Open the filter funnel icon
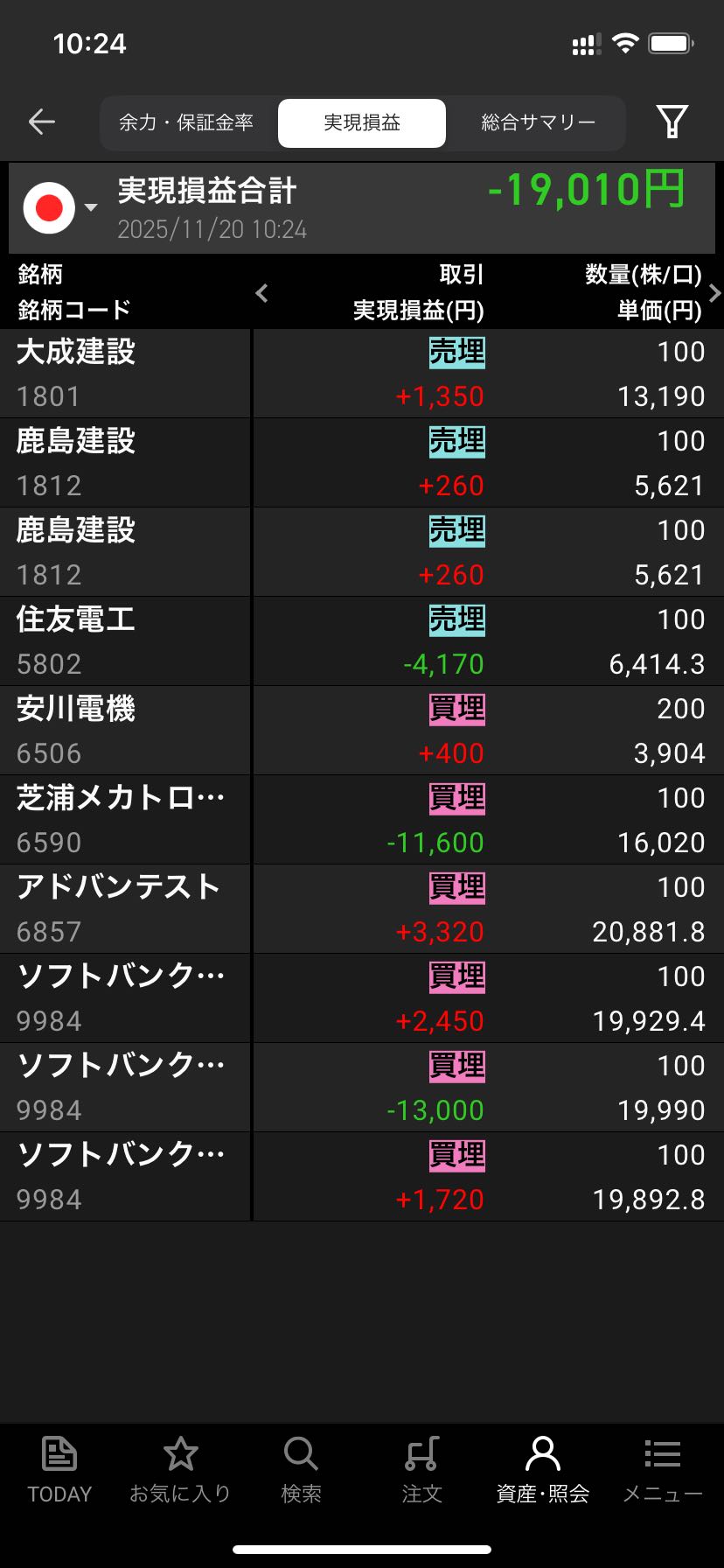 [x=672, y=122]
